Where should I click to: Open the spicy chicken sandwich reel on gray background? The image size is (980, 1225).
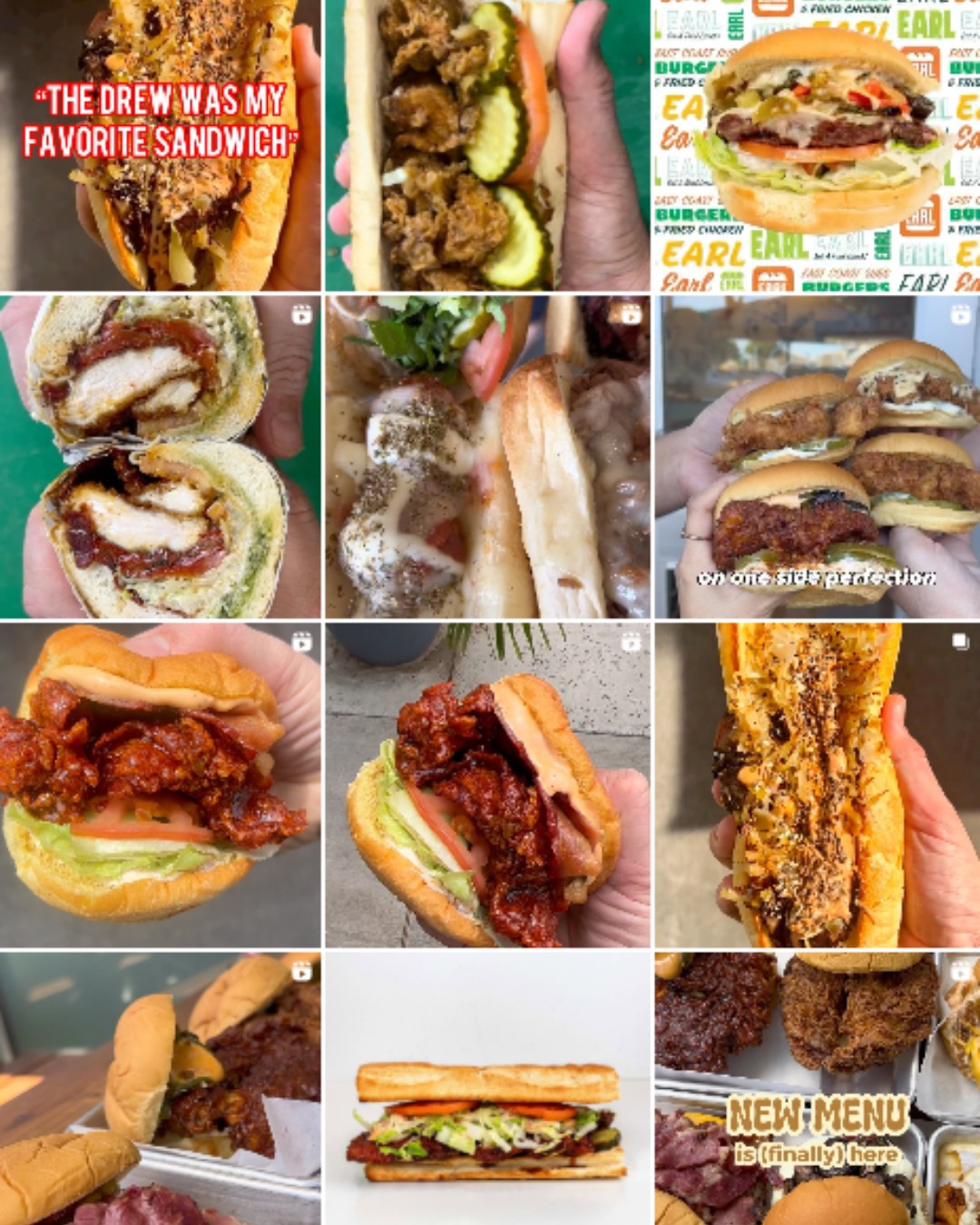tap(160, 785)
